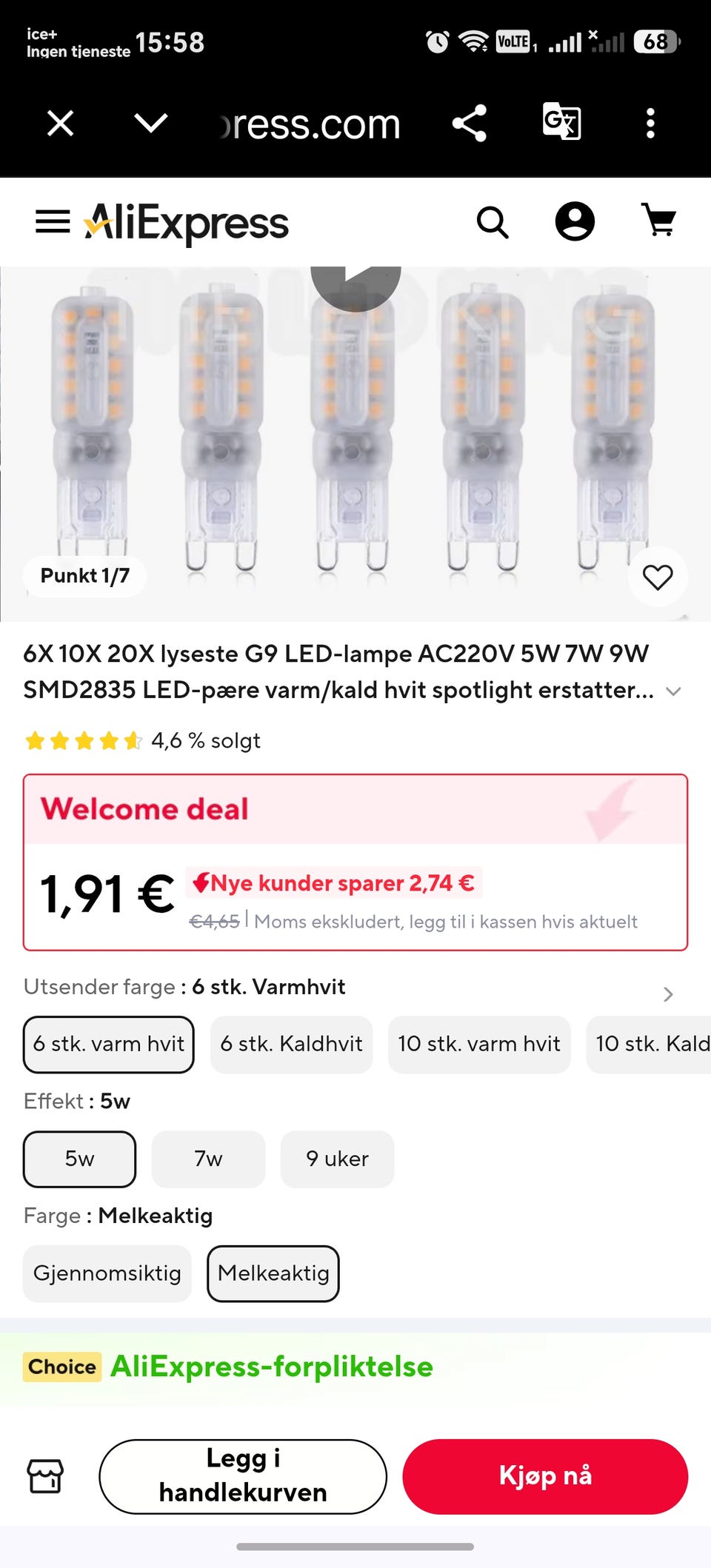
Task: Select 10 stk. varm hvit option
Action: [x=479, y=1045]
